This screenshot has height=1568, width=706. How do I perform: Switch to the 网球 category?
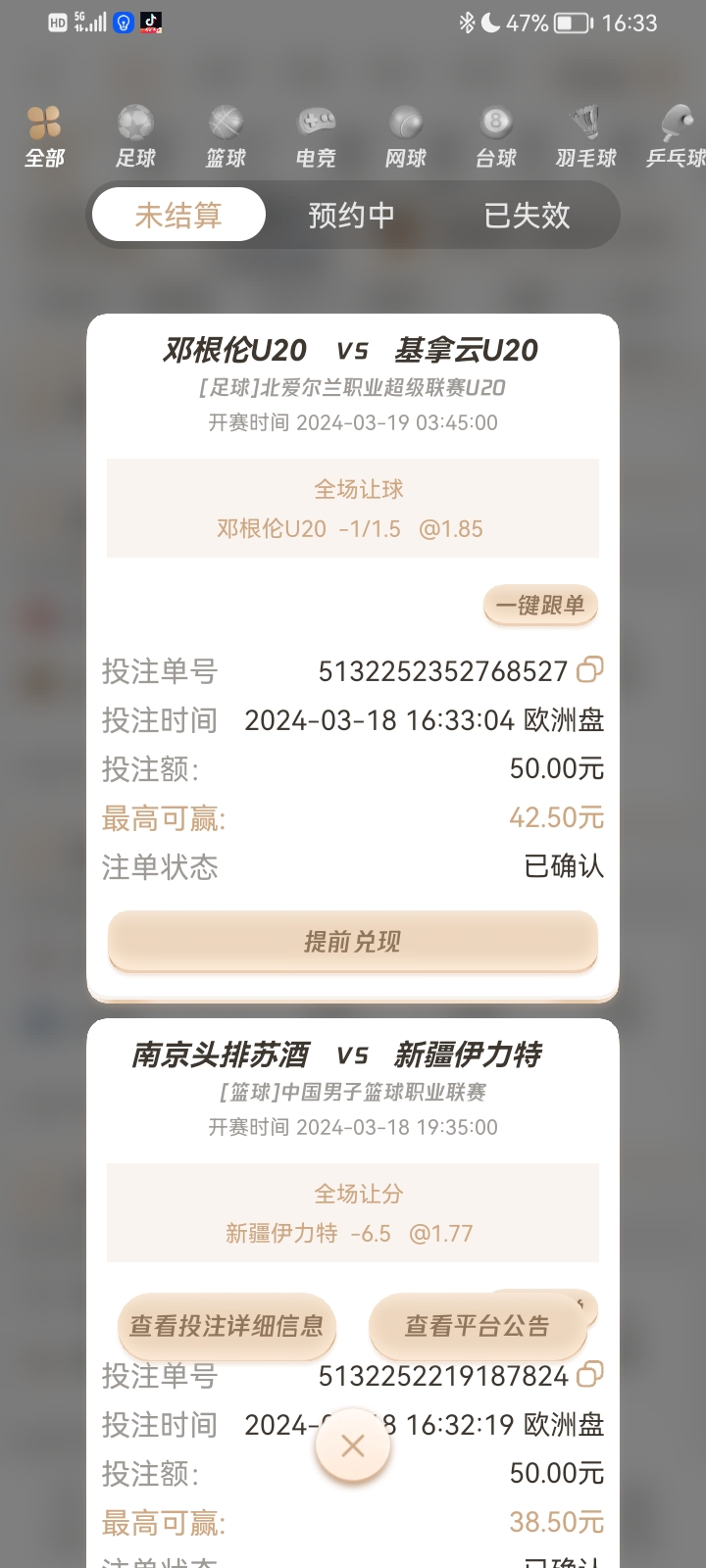click(406, 136)
